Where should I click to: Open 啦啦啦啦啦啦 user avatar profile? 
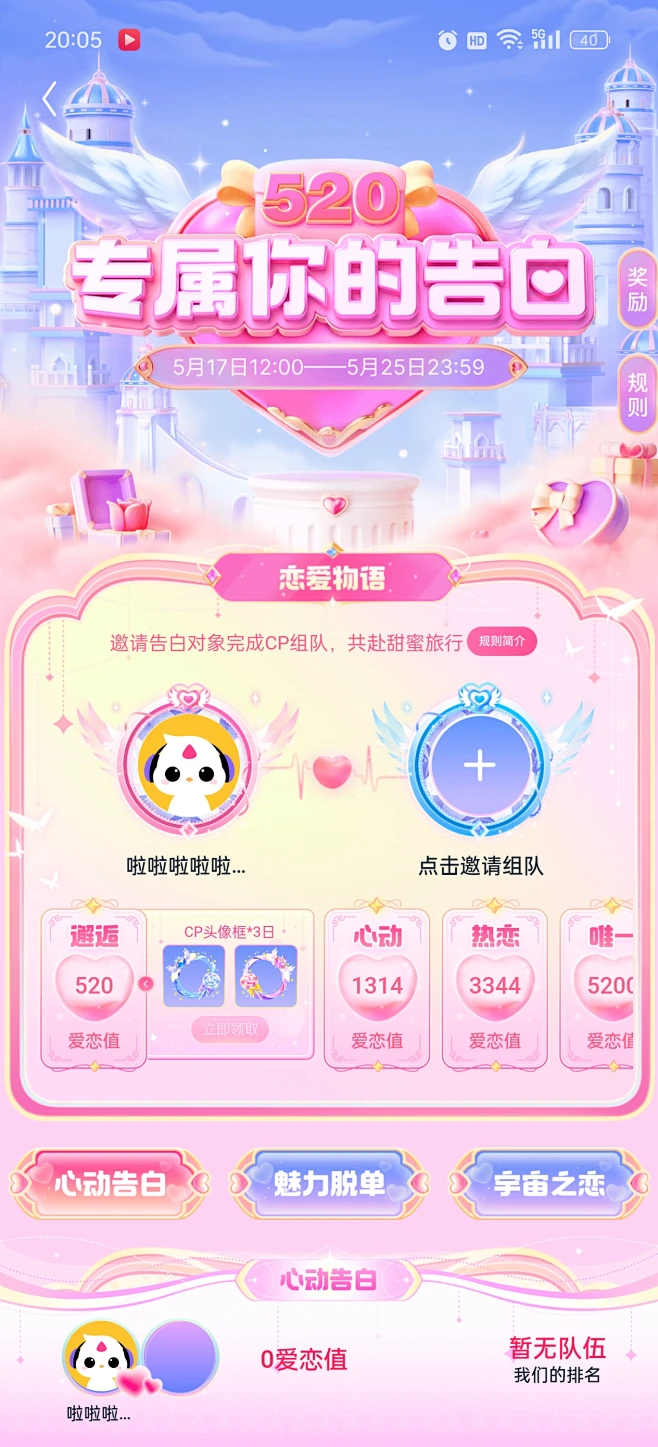186,766
